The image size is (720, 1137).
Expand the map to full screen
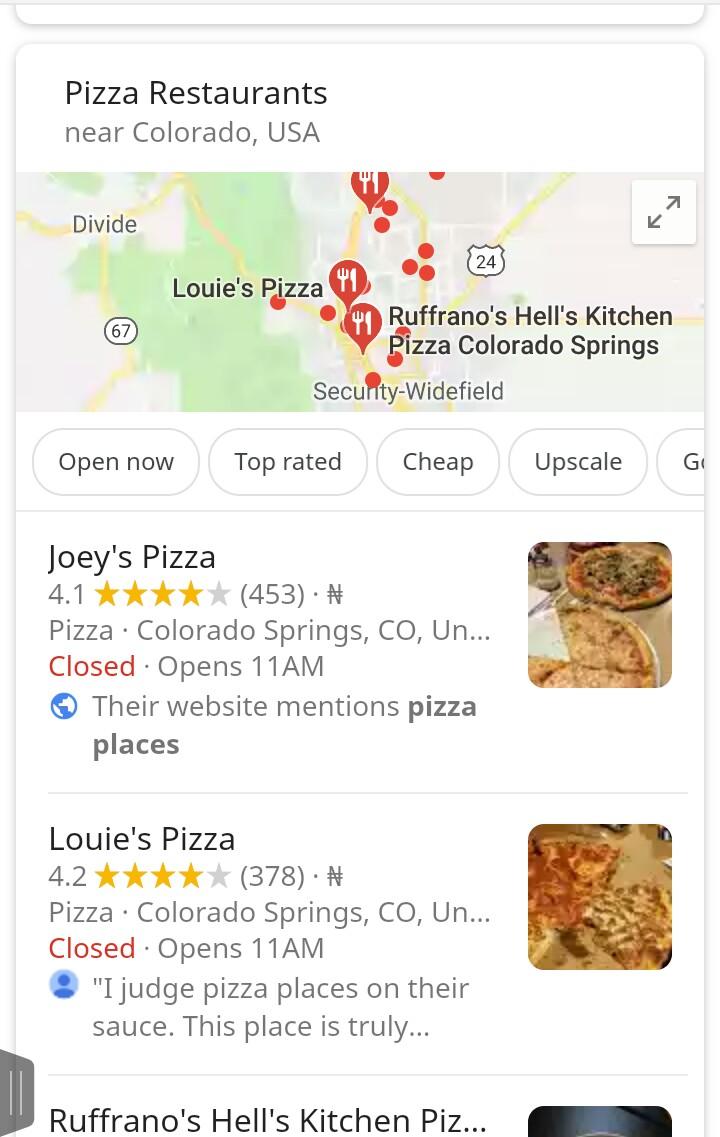click(x=664, y=212)
